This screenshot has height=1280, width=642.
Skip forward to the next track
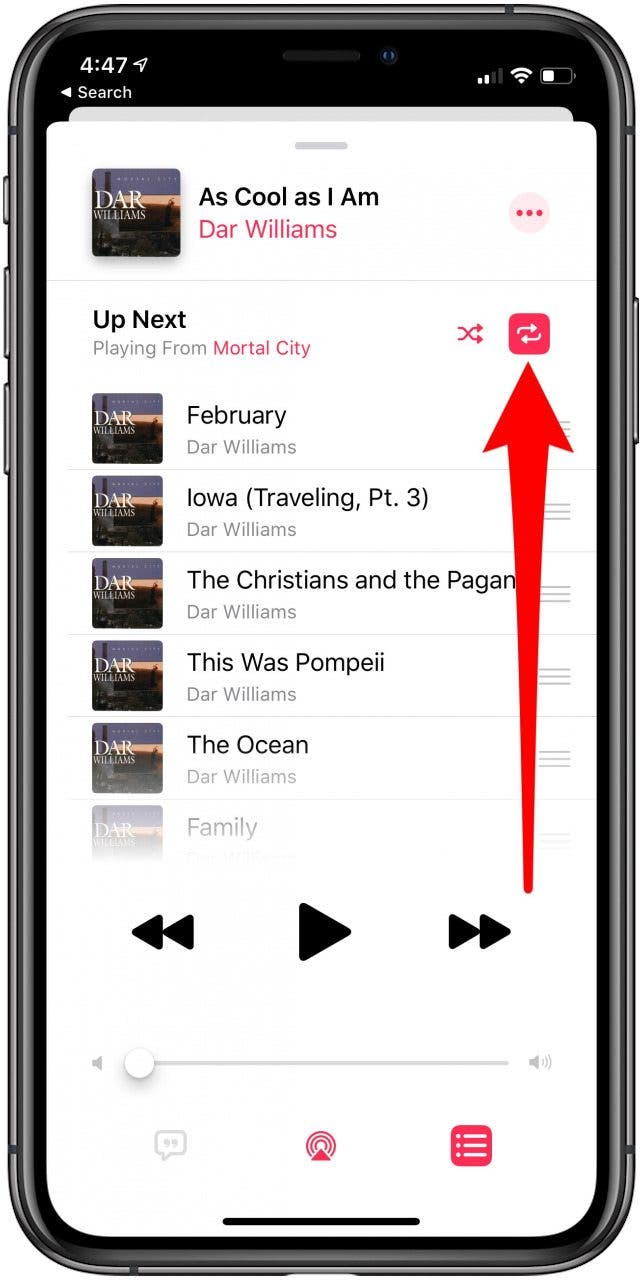pos(479,933)
